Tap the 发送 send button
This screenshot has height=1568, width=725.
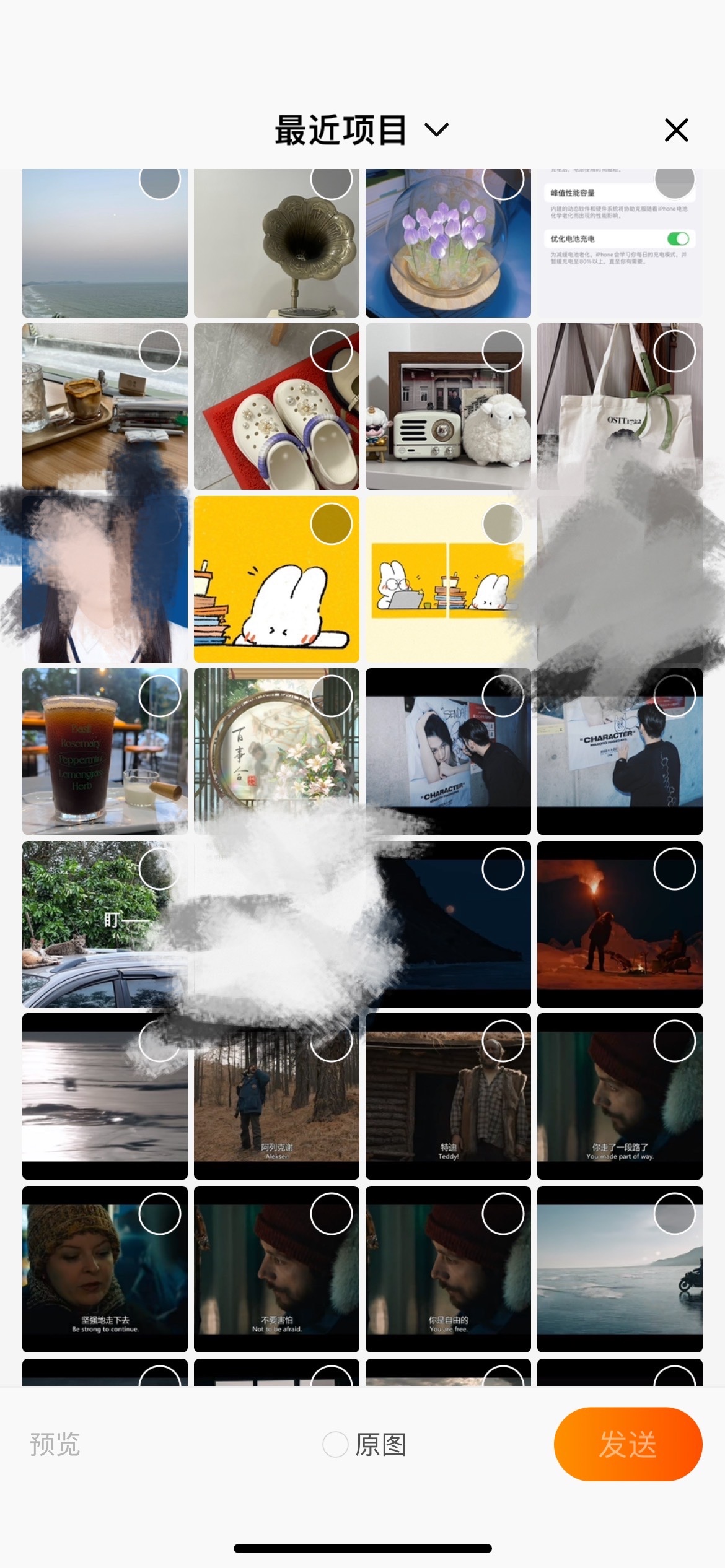(627, 1444)
